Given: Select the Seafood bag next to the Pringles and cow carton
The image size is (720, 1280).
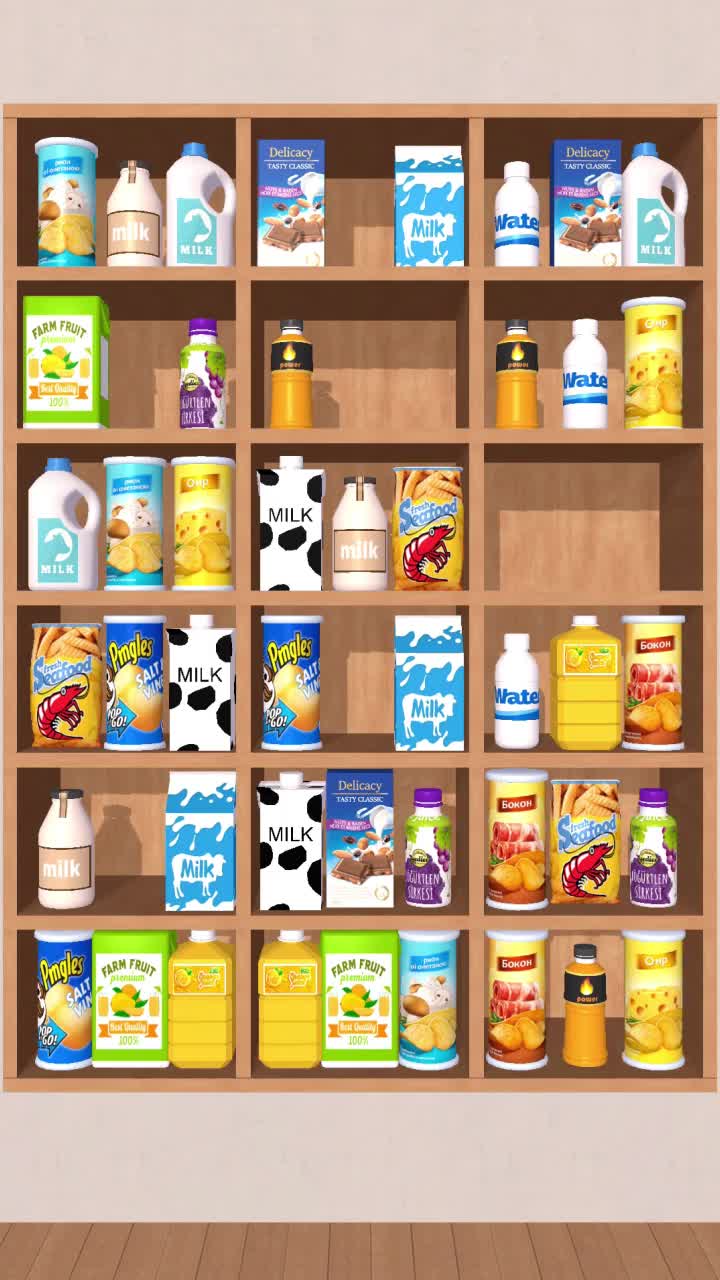Looking at the screenshot, I should pyautogui.click(x=67, y=685).
